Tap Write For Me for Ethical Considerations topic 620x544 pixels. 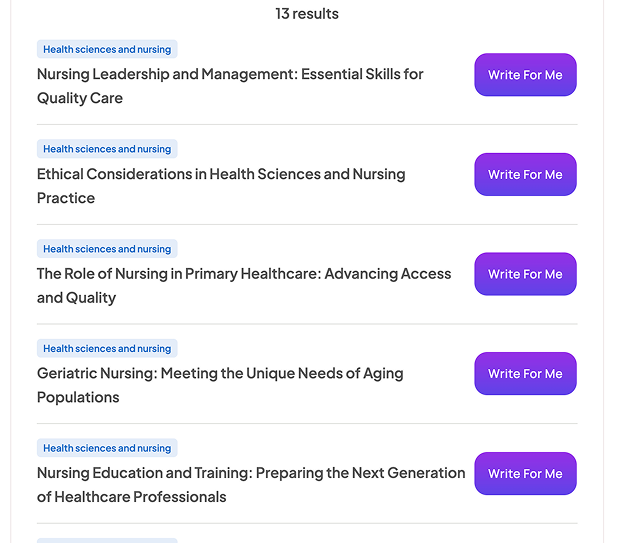coord(525,175)
